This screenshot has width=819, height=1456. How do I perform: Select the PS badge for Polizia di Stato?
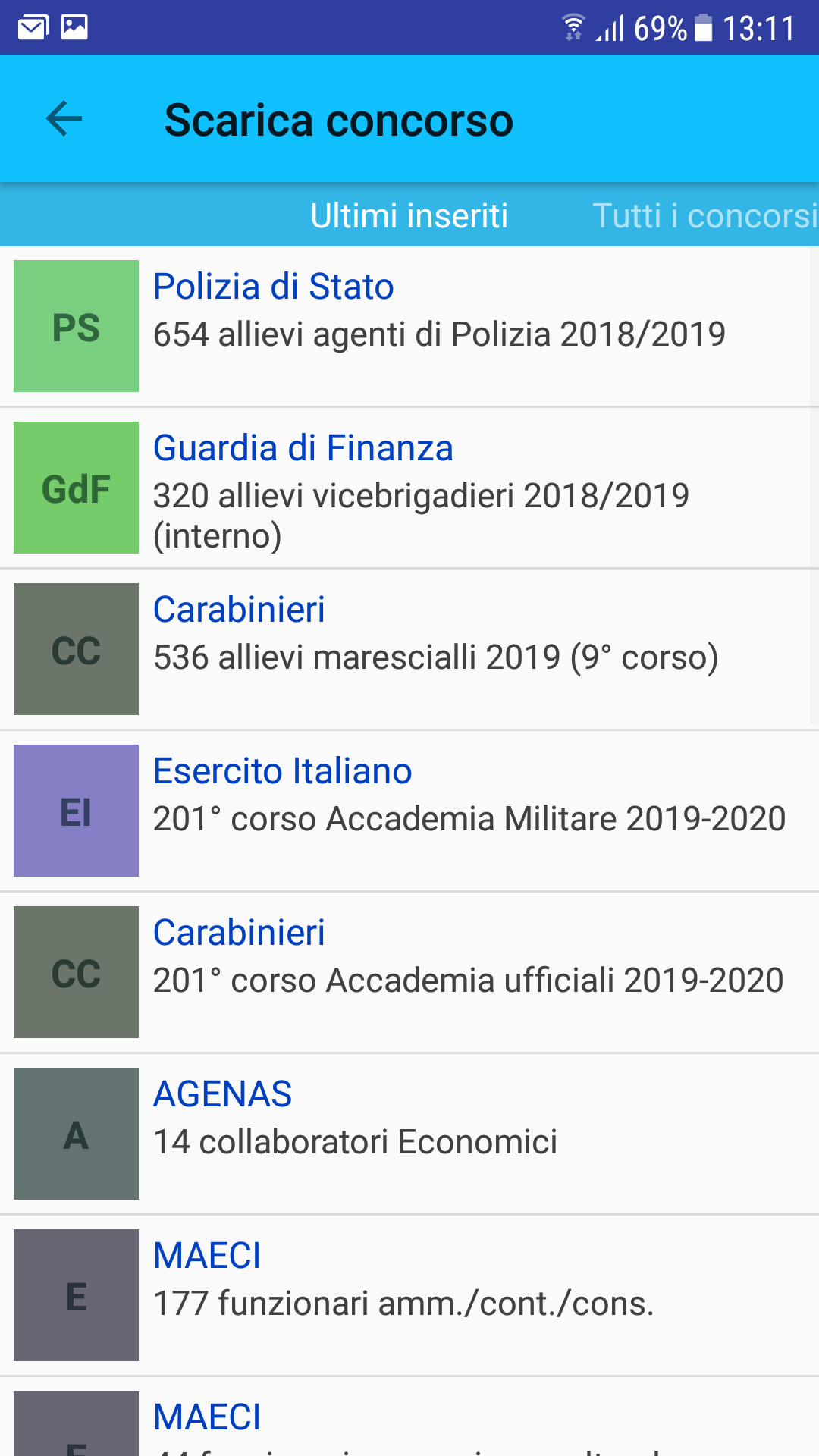tap(75, 325)
